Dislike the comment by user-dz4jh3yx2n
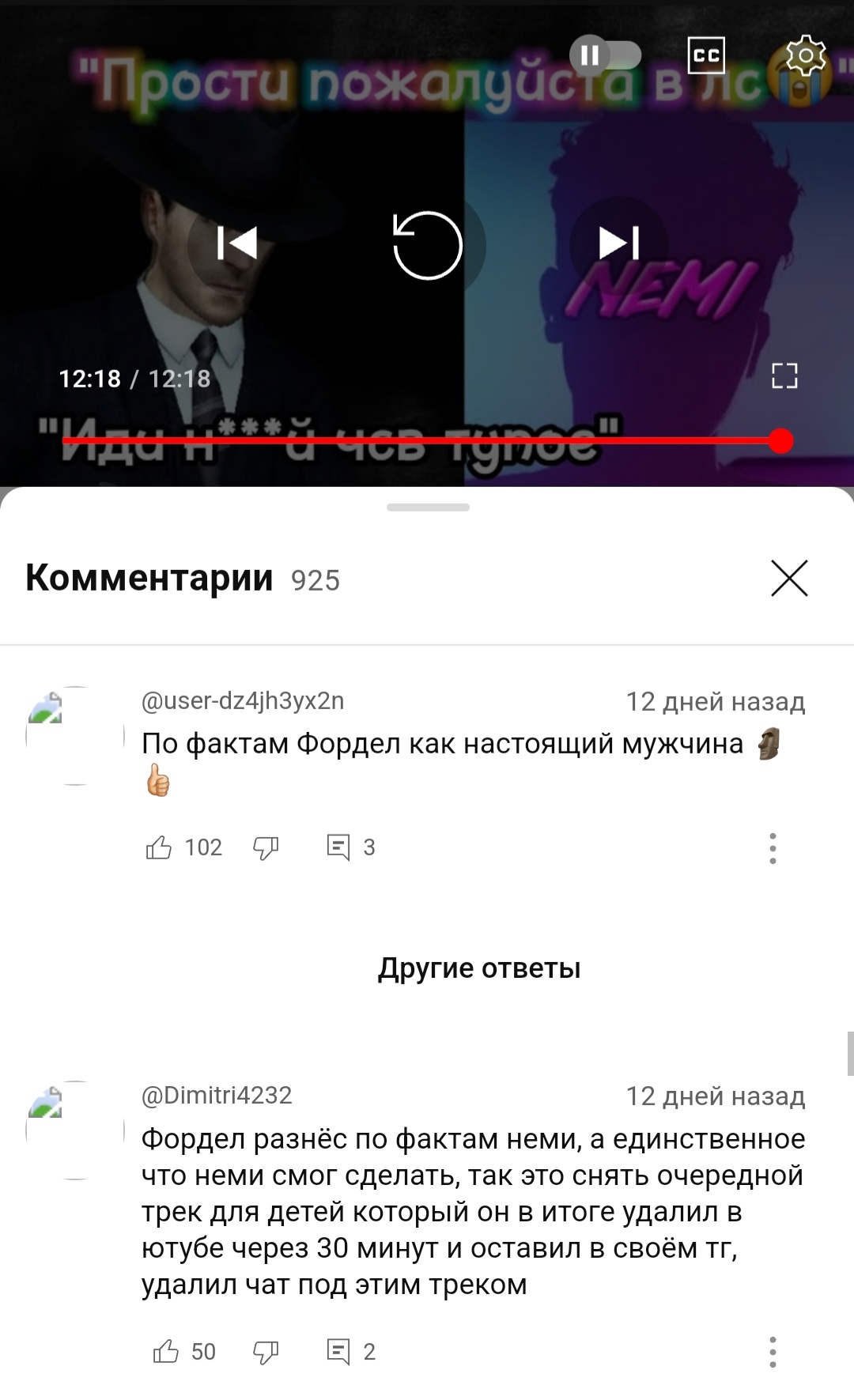The width and height of the screenshot is (854, 1400). click(x=266, y=848)
